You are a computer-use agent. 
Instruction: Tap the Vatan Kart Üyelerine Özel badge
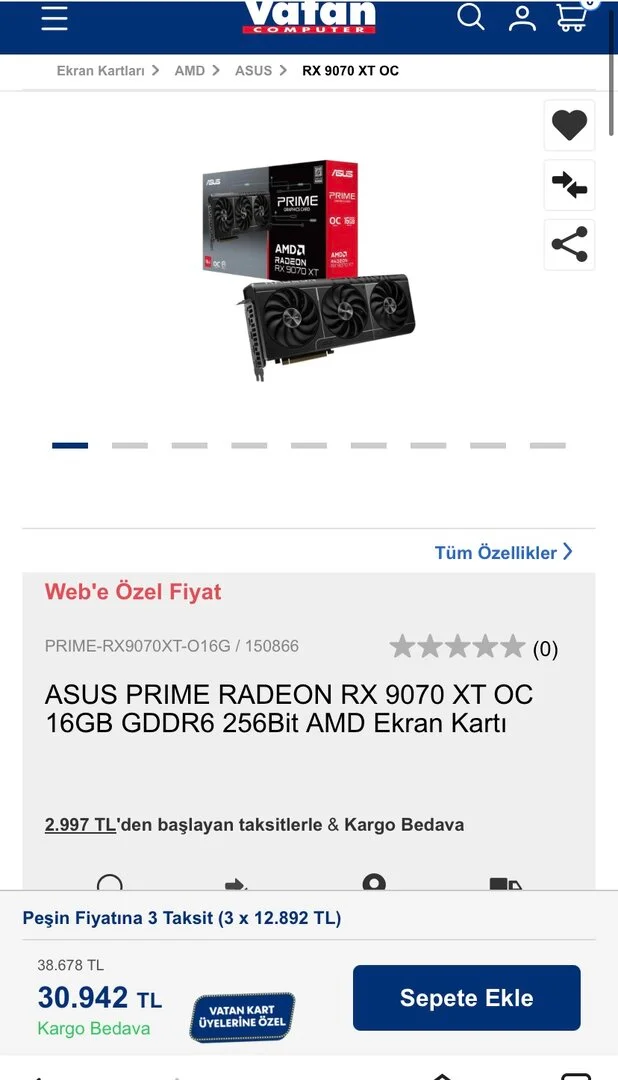pos(242,1017)
